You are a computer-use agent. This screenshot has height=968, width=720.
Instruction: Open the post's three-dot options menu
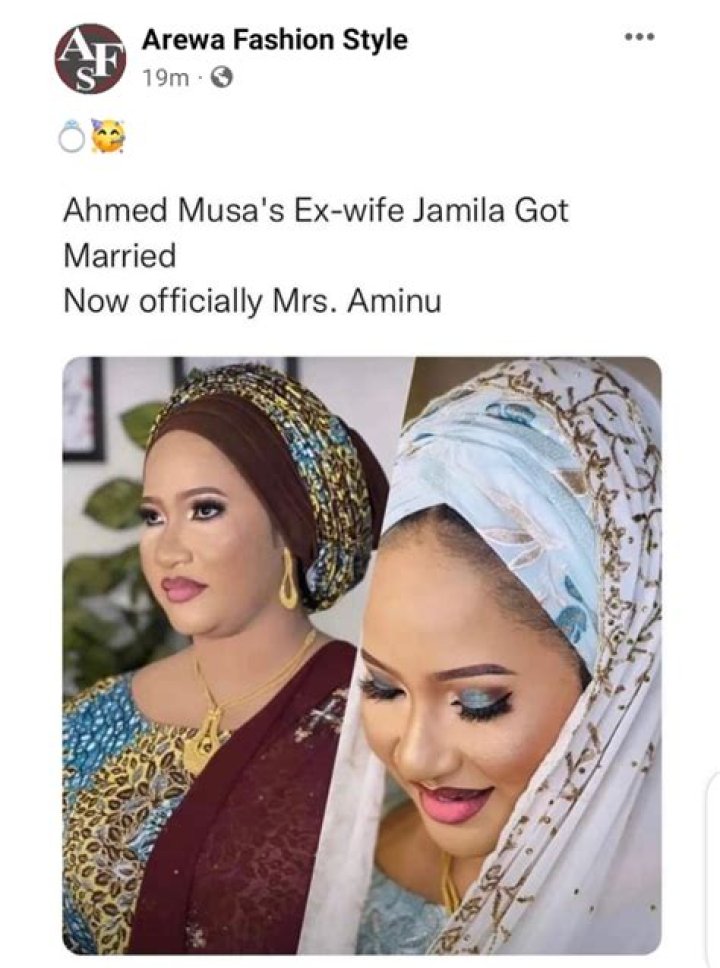[x=638, y=37]
